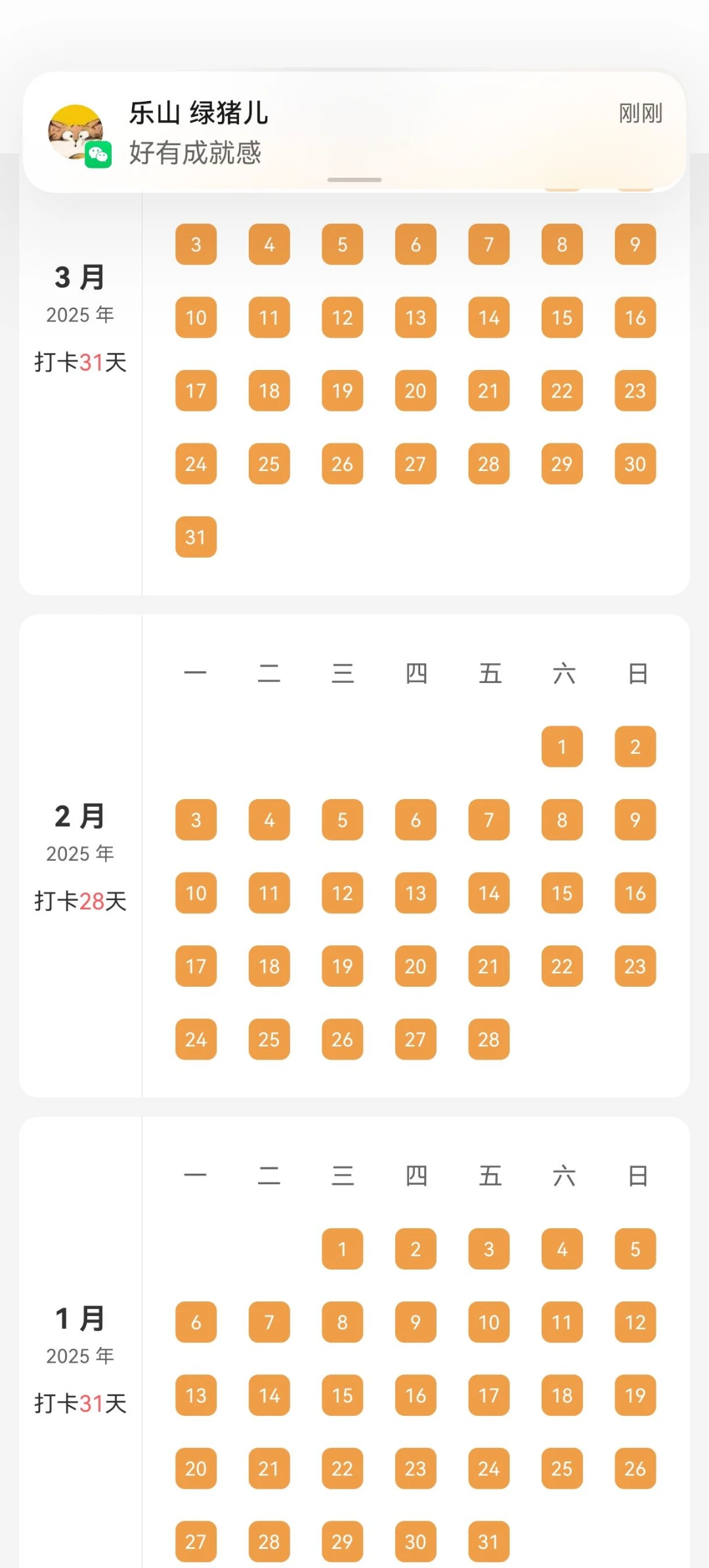
Task: Select March 31 check-in day
Action: point(196,537)
